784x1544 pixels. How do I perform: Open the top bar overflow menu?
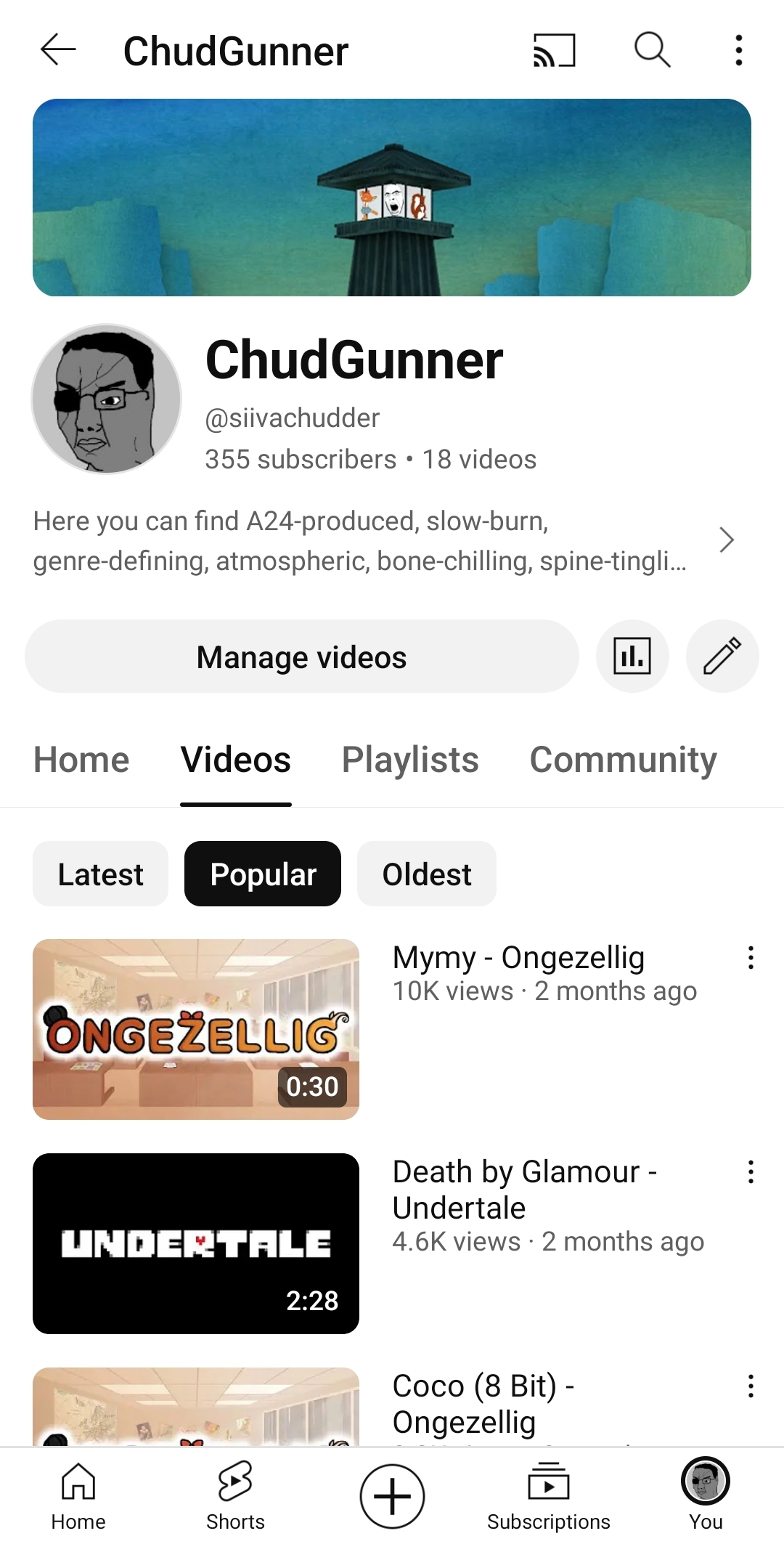click(738, 50)
